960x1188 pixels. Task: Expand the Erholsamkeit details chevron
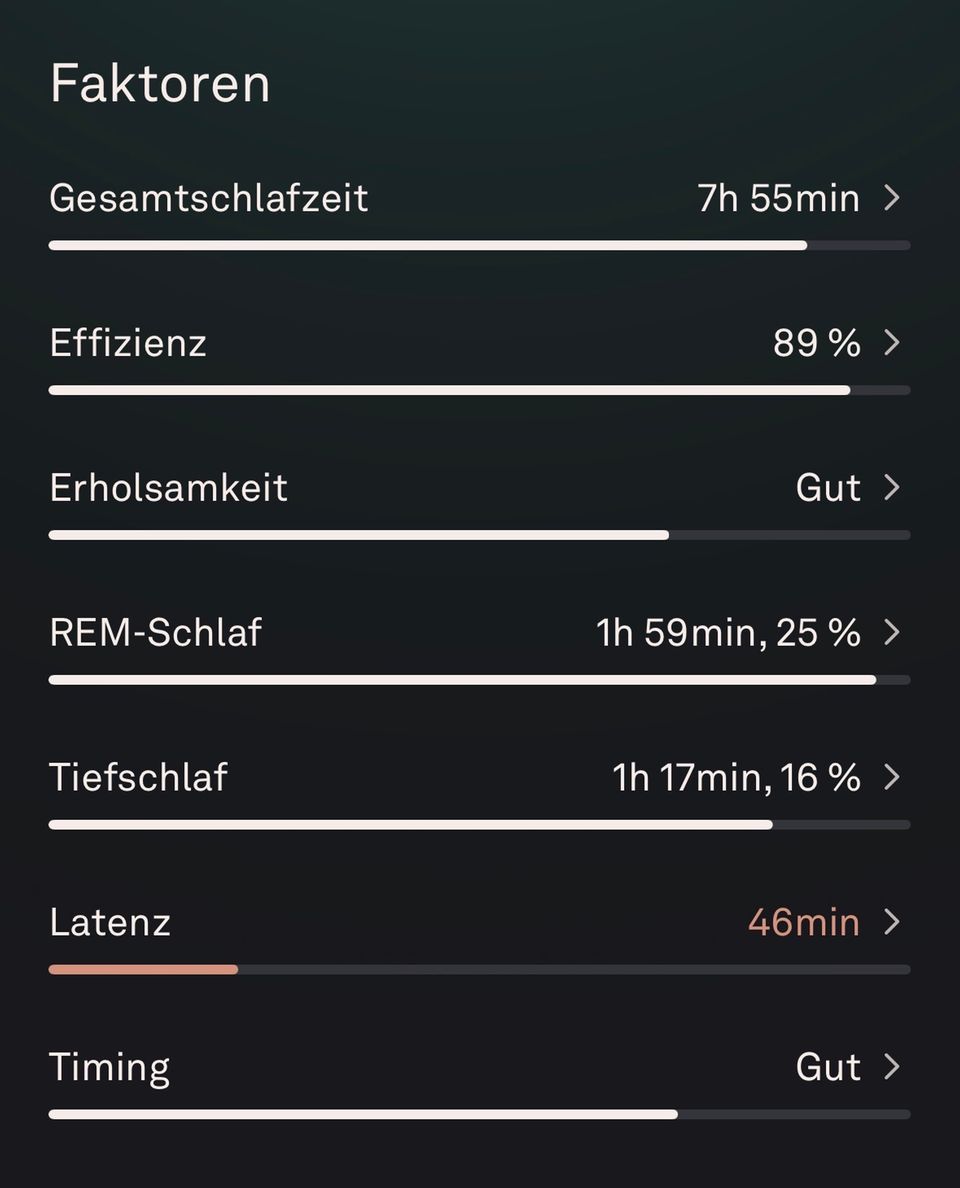point(891,488)
